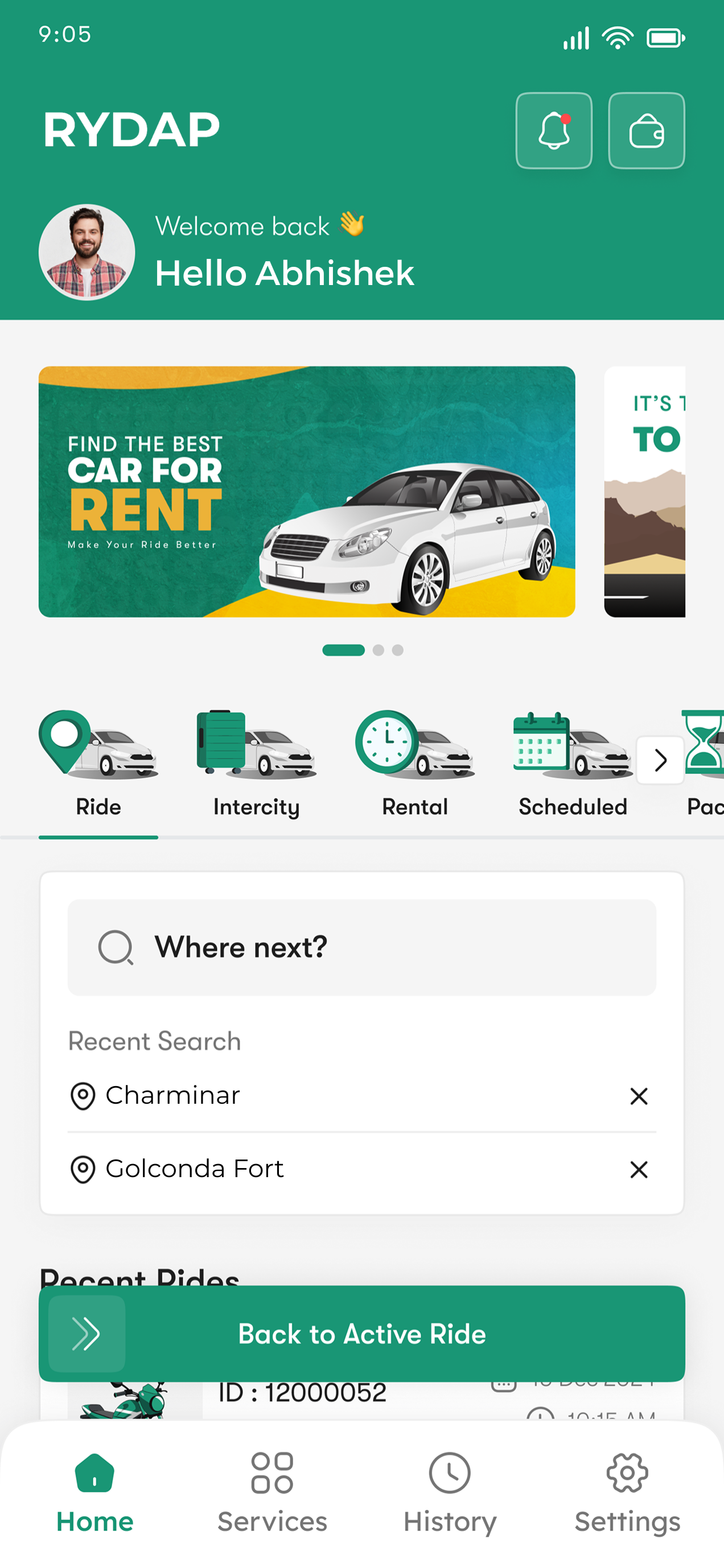Screen dimensions: 724x1568
Task: Open the notifications bell
Action: coord(553,130)
